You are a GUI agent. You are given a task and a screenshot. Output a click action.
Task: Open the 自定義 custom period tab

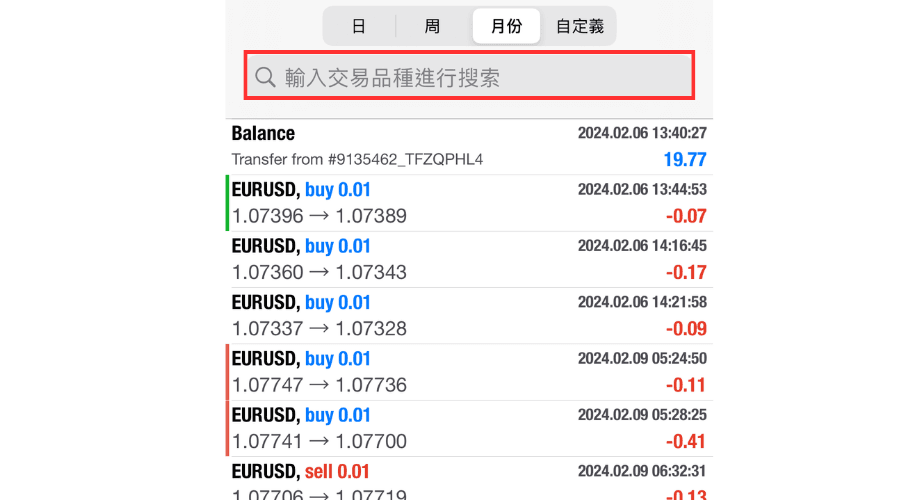[x=580, y=27]
